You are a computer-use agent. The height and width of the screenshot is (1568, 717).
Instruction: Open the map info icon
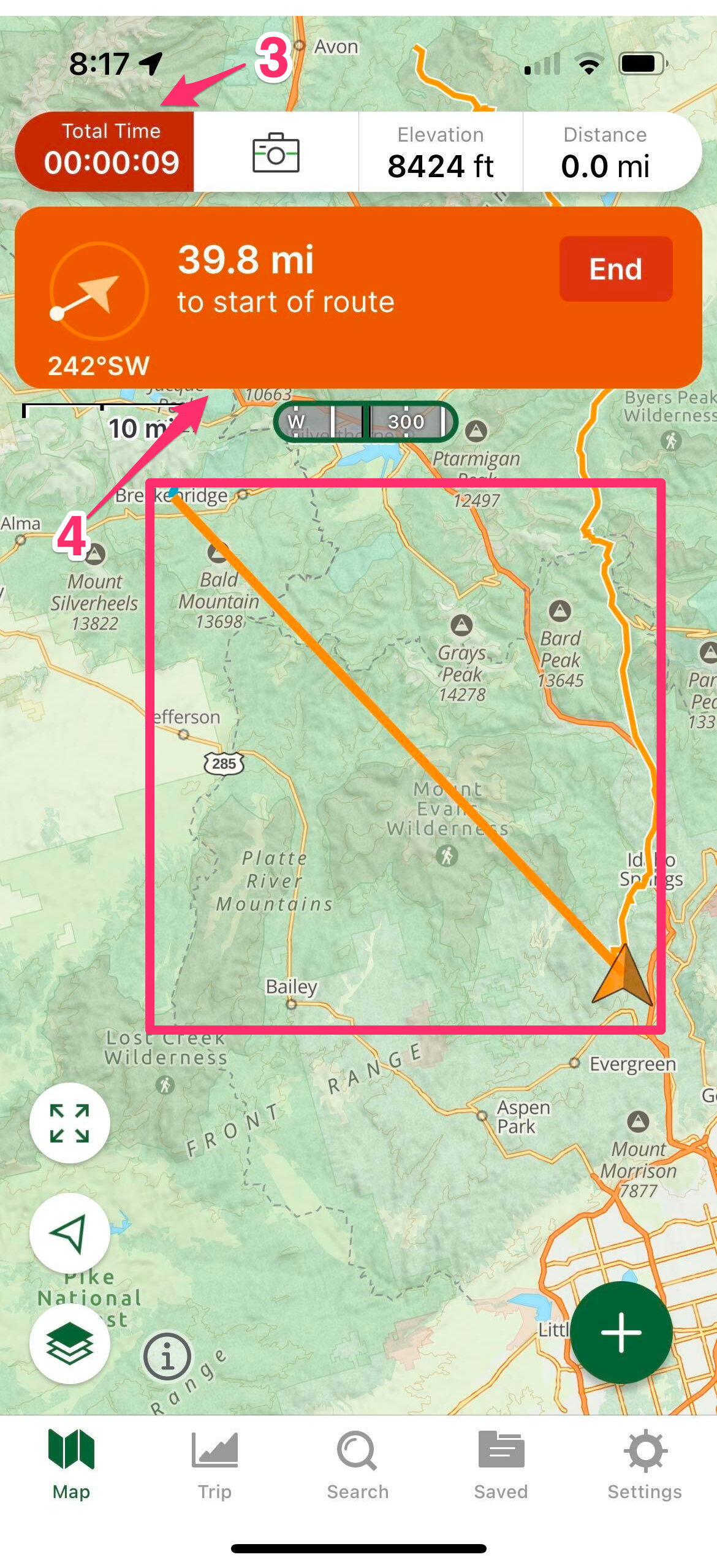[x=167, y=1356]
